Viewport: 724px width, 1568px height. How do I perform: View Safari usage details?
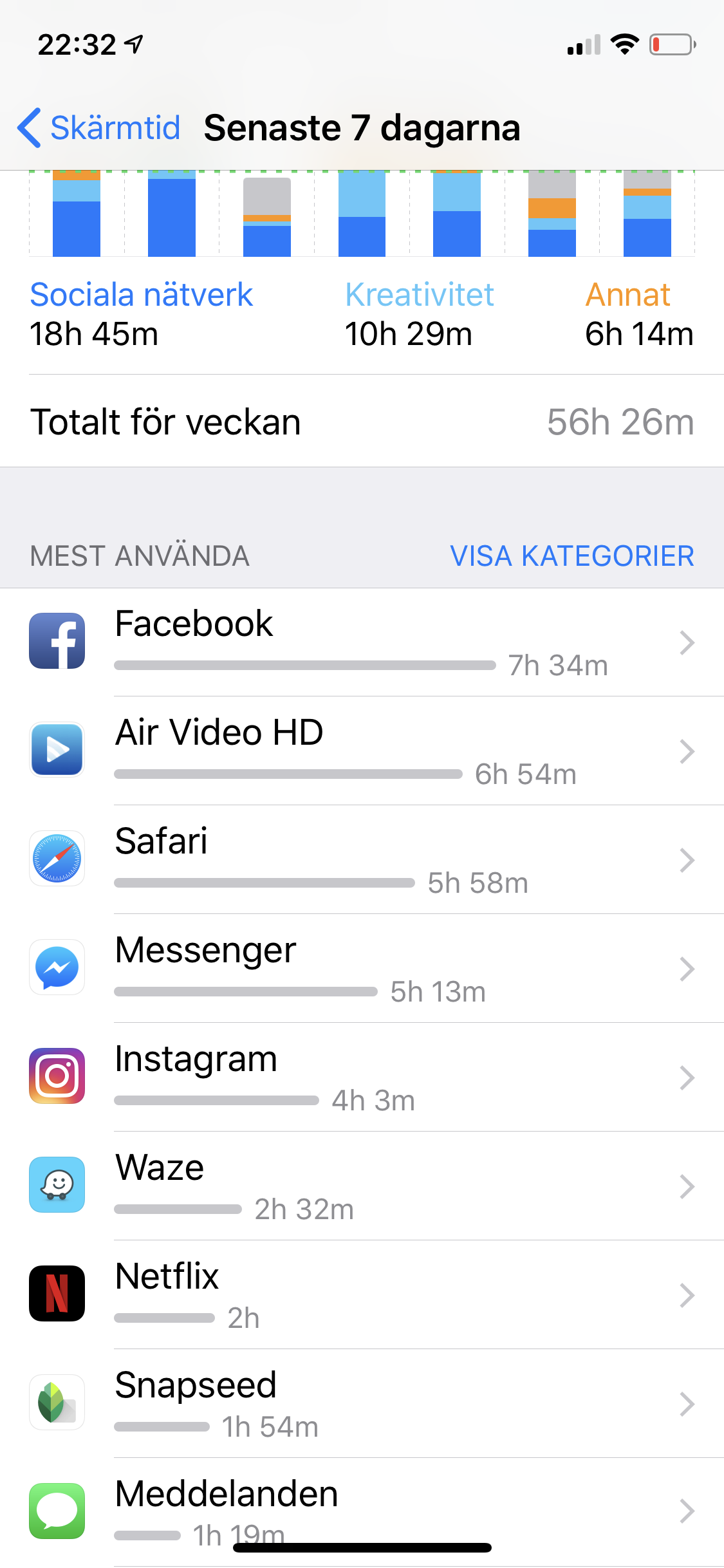click(362, 860)
